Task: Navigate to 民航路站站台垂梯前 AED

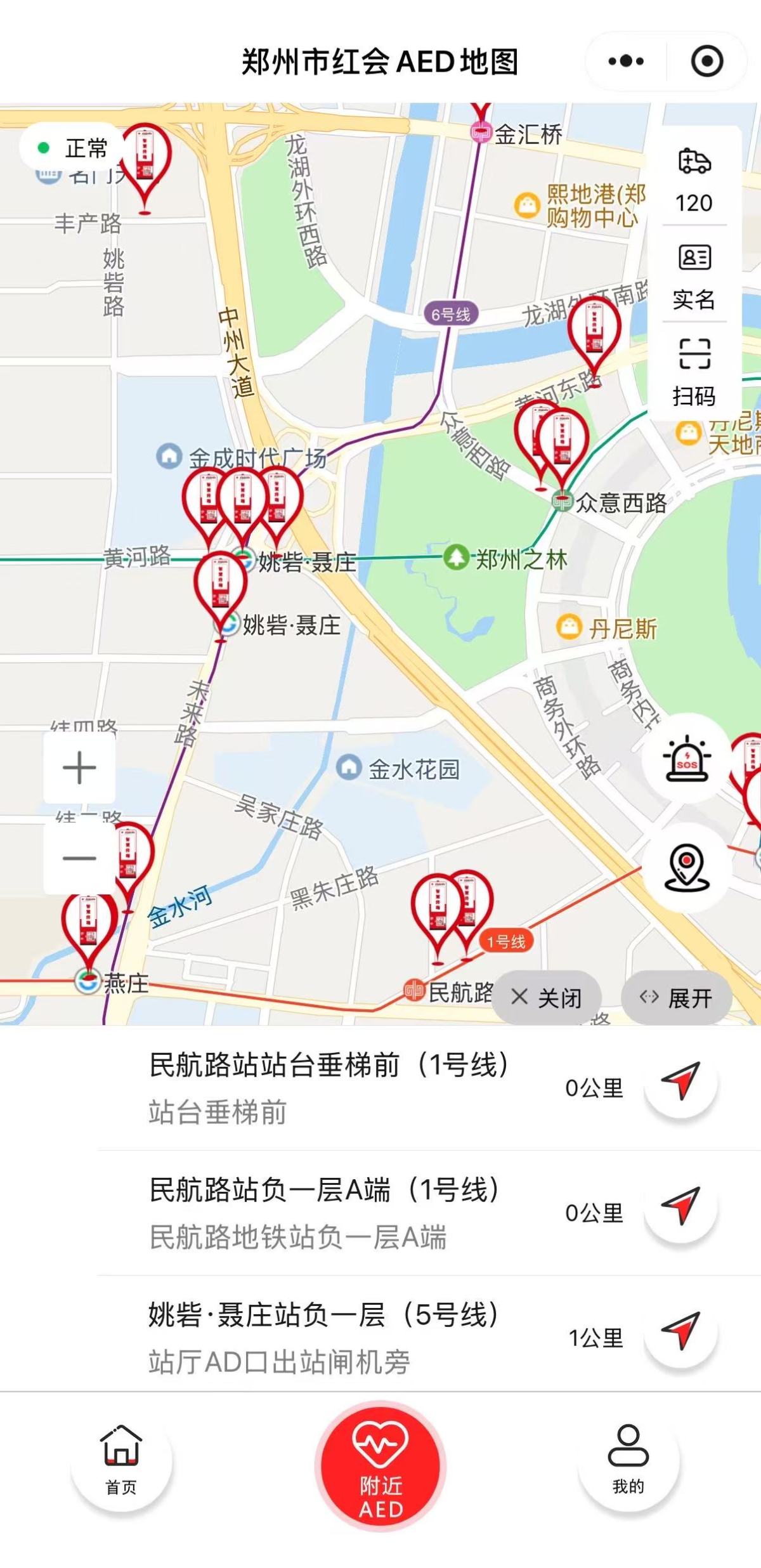Action: [680, 1081]
